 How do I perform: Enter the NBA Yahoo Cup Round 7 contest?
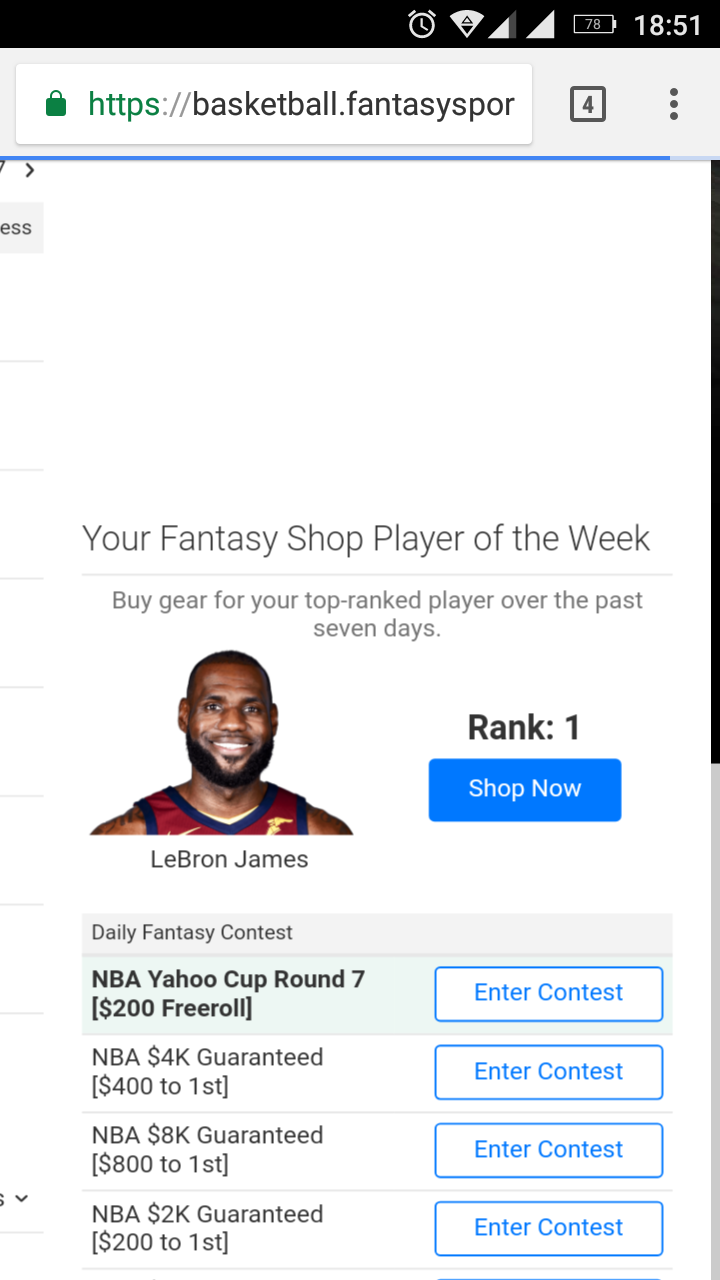click(x=549, y=993)
